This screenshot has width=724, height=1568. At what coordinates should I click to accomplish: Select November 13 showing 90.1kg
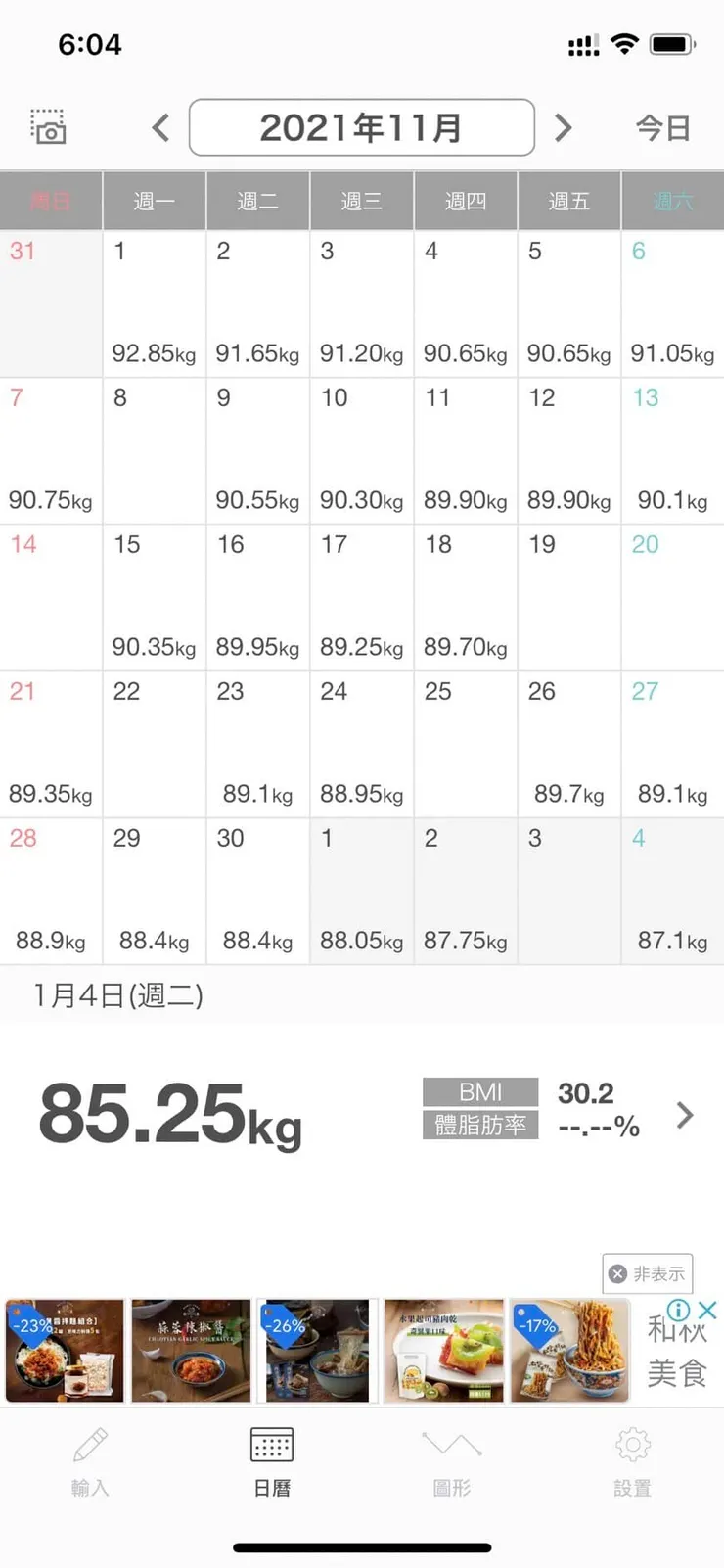[672, 450]
